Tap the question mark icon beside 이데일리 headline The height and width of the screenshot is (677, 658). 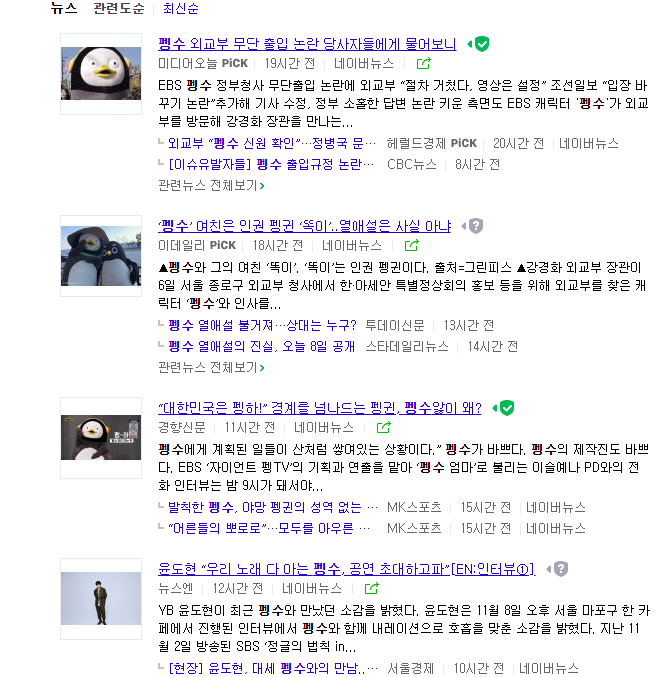click(475, 226)
